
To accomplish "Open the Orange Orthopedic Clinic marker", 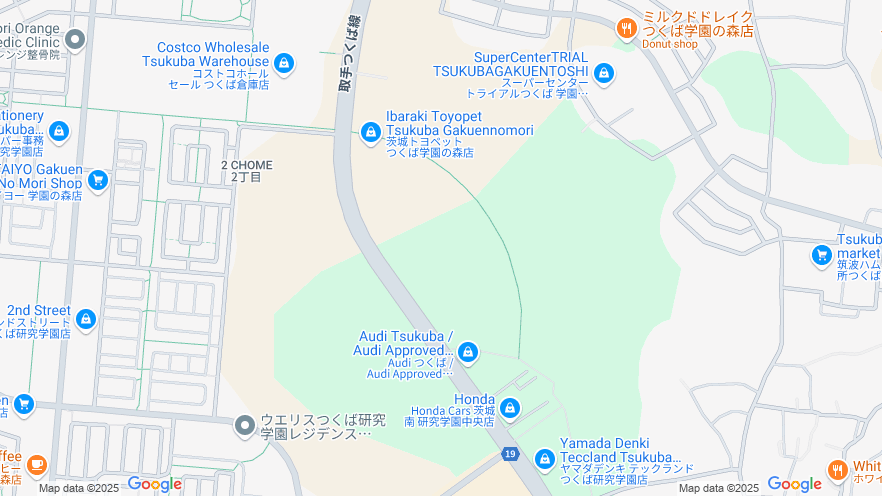I will point(75,40).
